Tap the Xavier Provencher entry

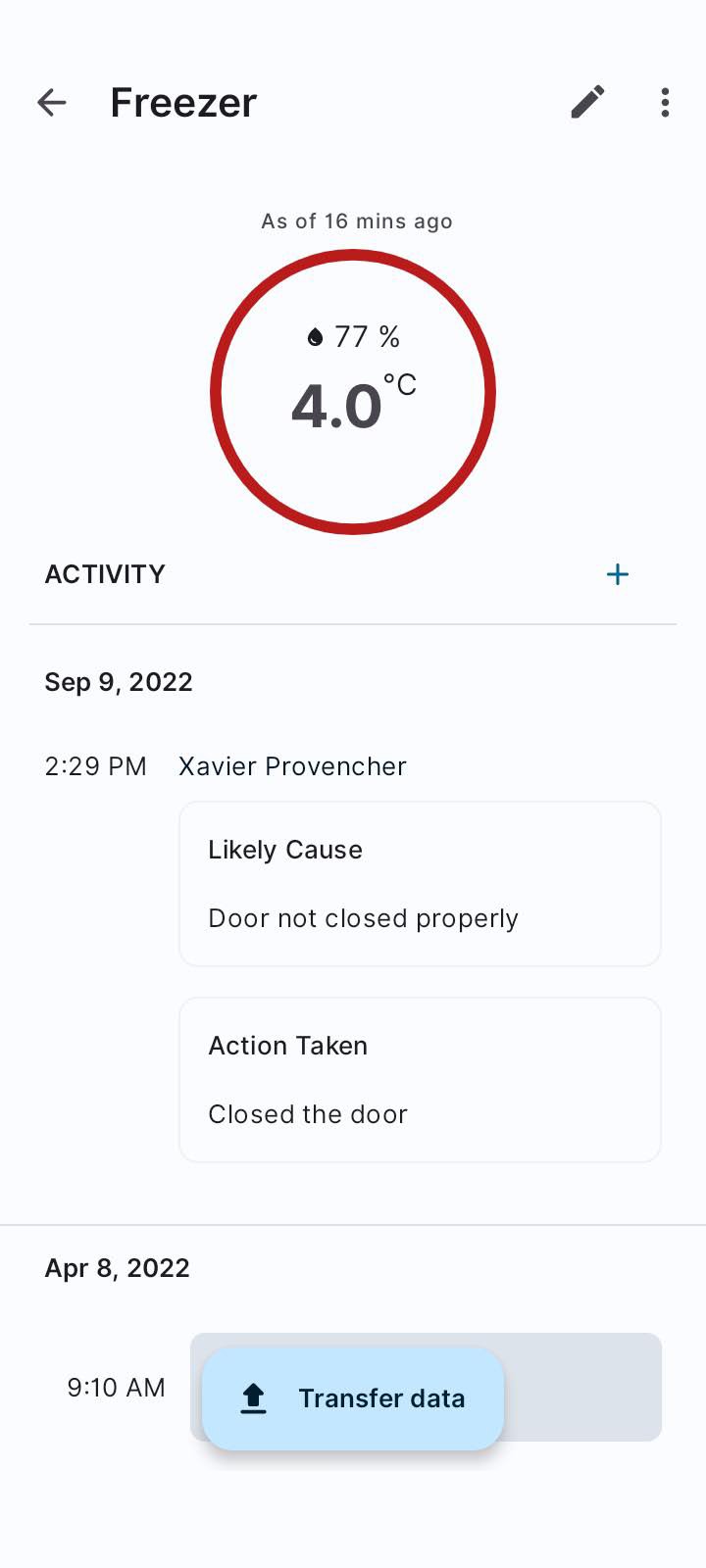click(x=291, y=766)
